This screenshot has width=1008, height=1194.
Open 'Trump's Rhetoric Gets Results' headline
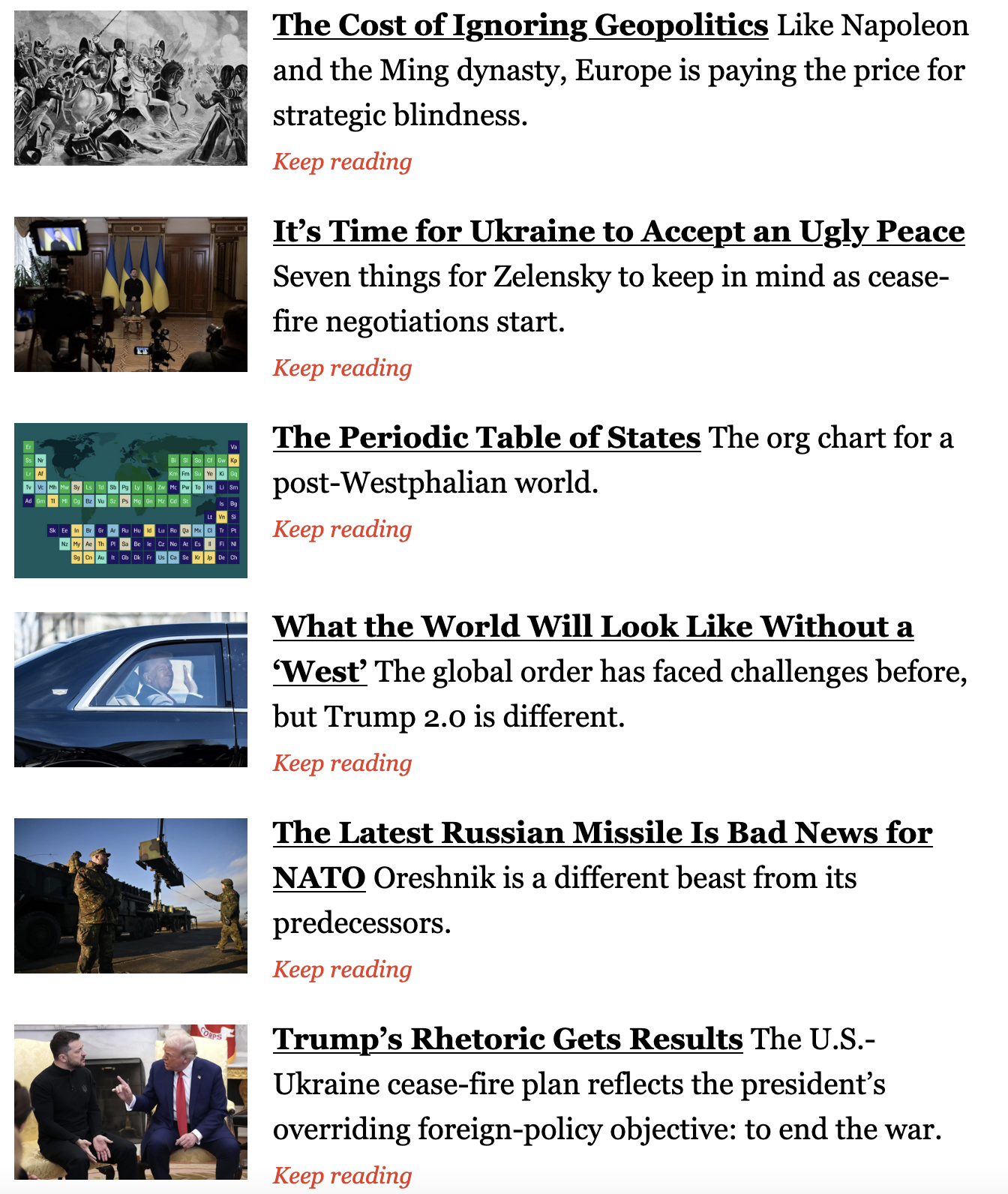[x=507, y=1039]
